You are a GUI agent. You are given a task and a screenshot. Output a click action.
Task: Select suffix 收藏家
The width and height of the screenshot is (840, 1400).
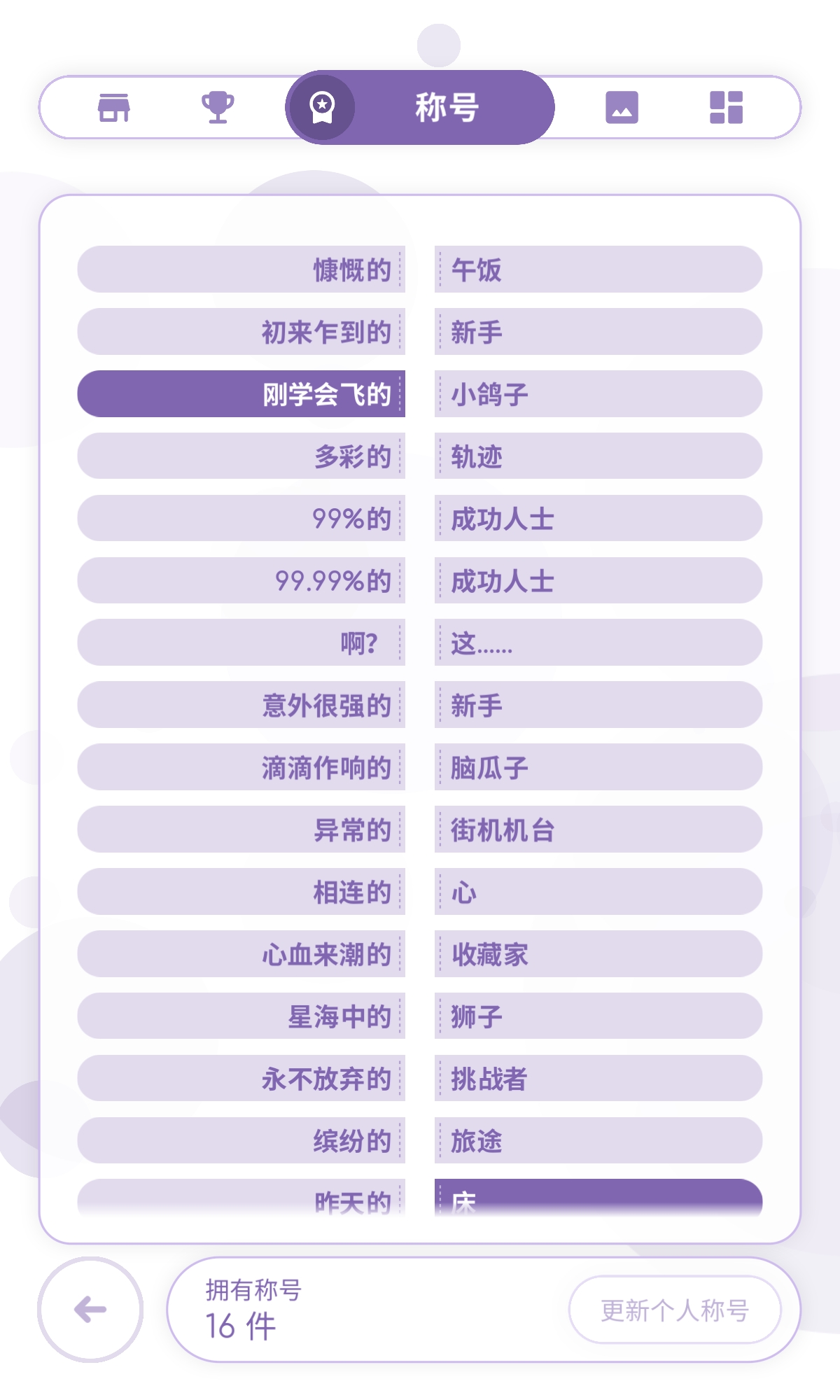pyautogui.click(x=598, y=954)
